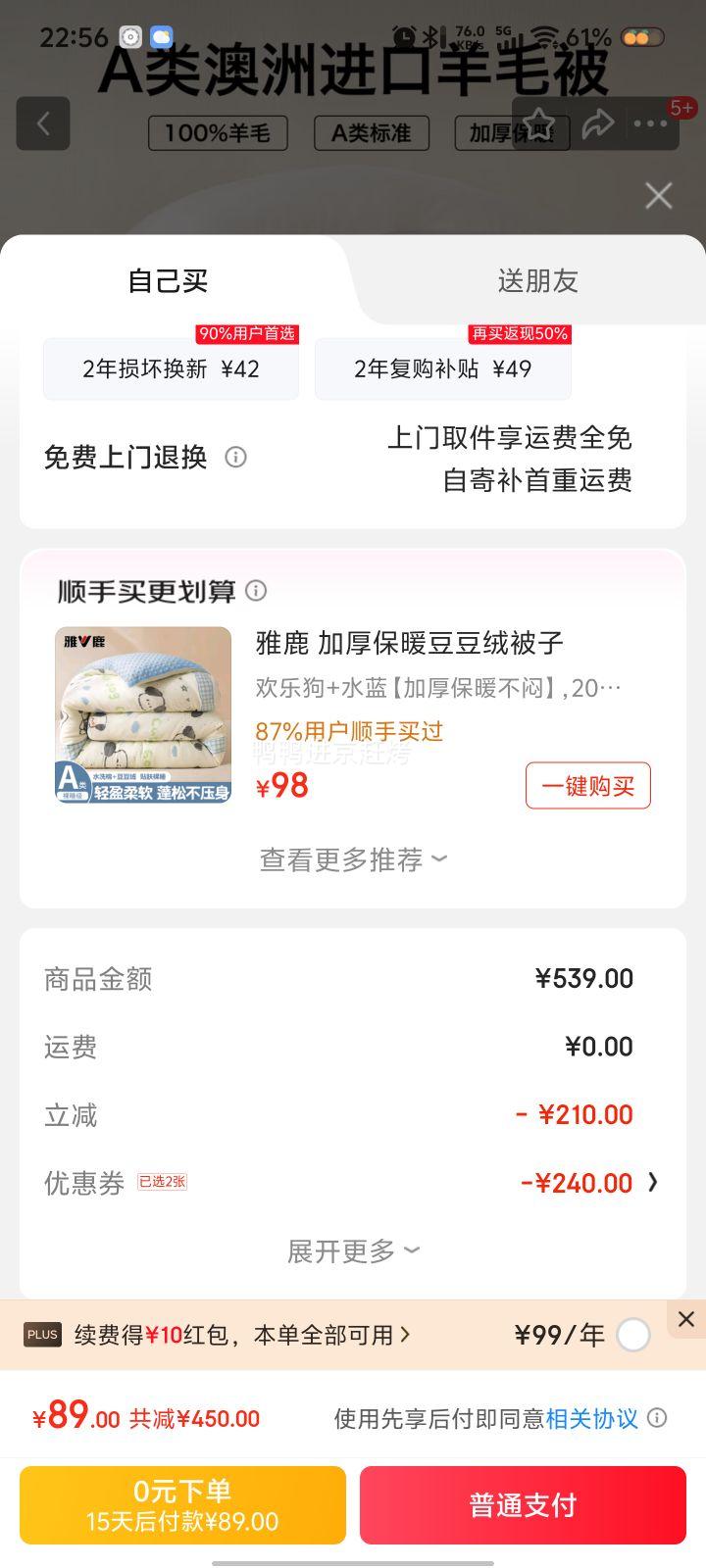Open 续费得¥10红包 PLUS offer details
This screenshot has height=1568, width=706.
[x=242, y=1335]
